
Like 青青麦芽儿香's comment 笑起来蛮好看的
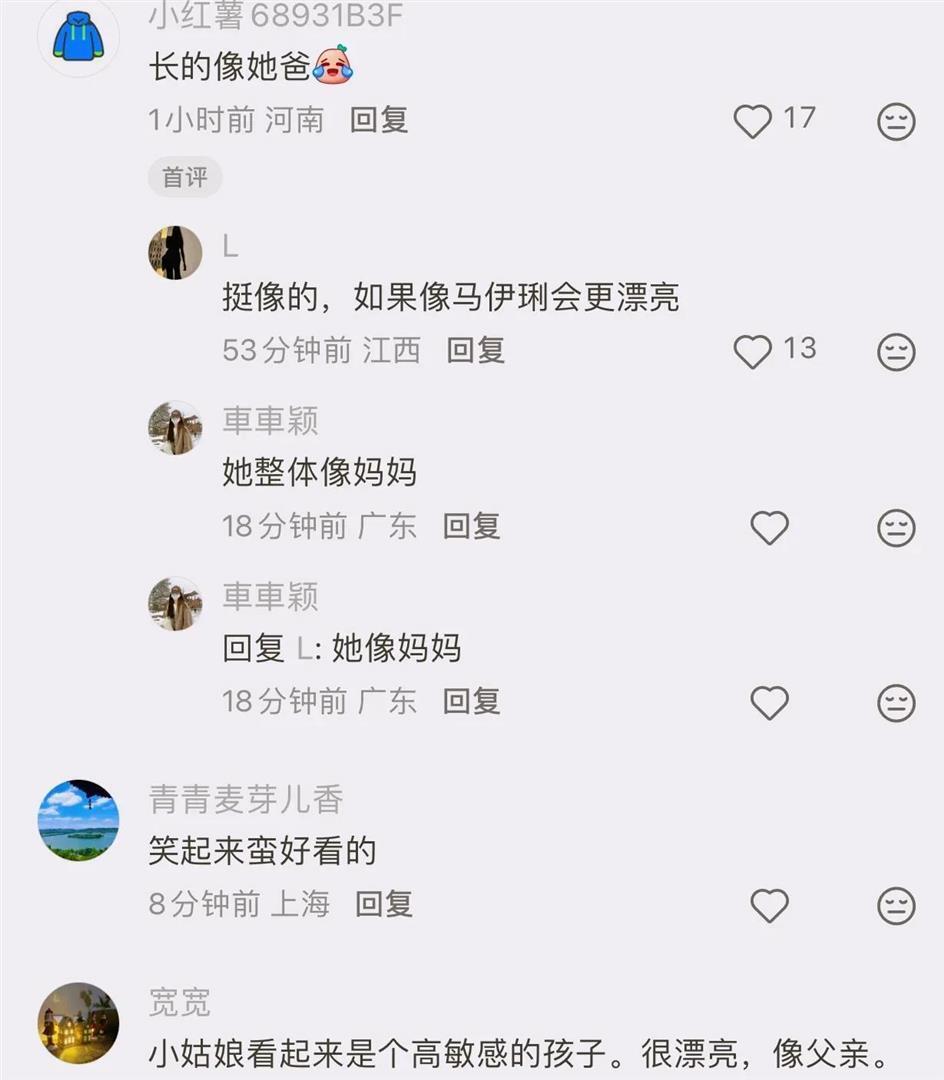coord(769,906)
